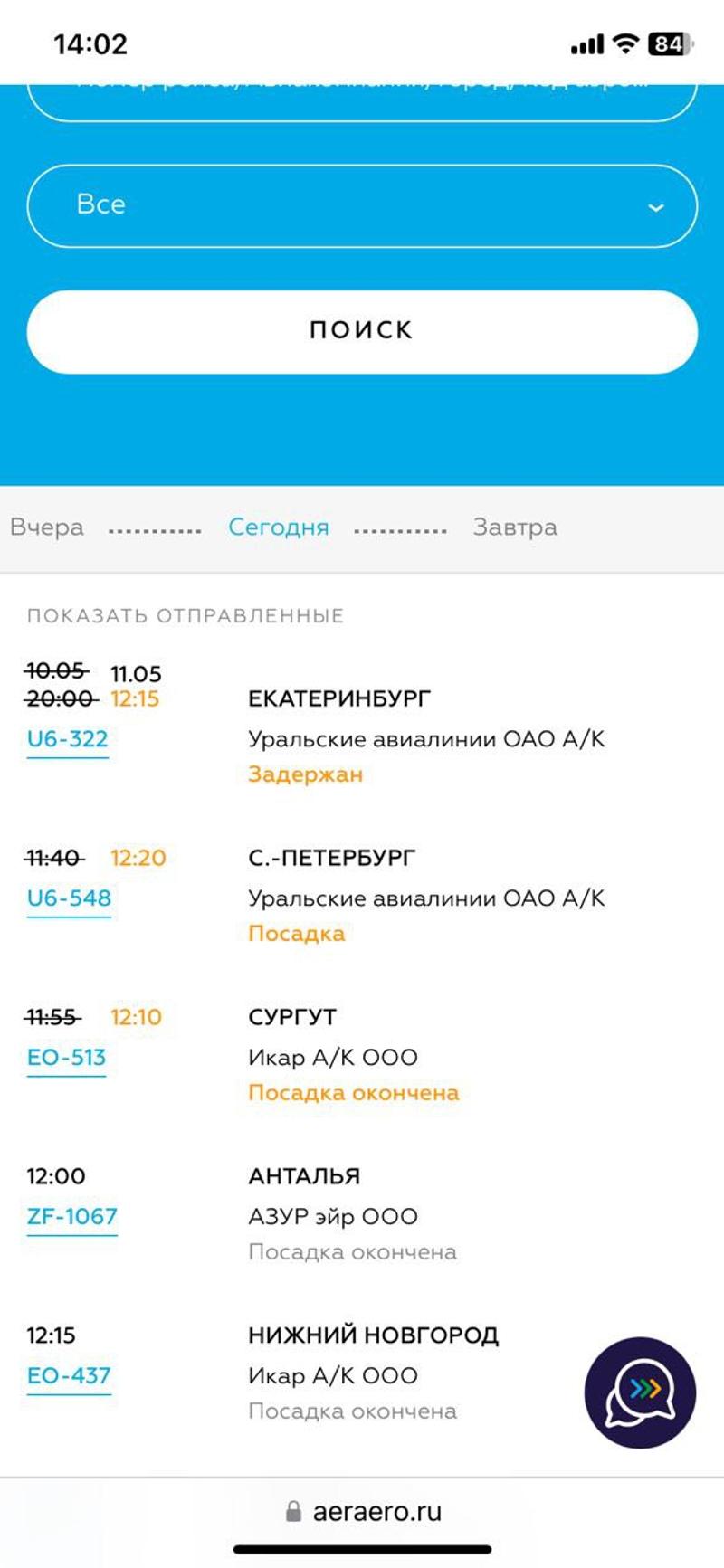This screenshot has width=724, height=1568.
Task: Open flight U6-548 to С.-Петербург
Action: click(69, 898)
